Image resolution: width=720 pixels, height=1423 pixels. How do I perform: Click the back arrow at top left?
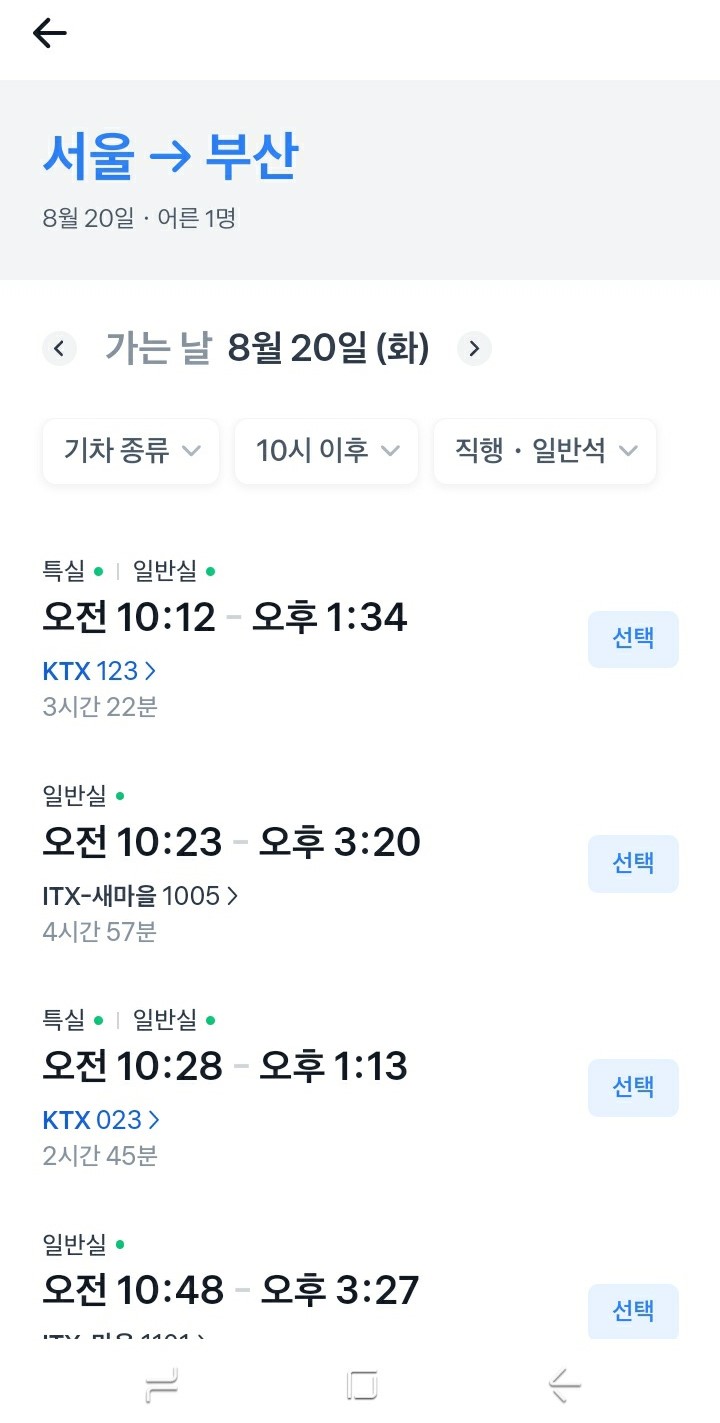click(x=48, y=32)
